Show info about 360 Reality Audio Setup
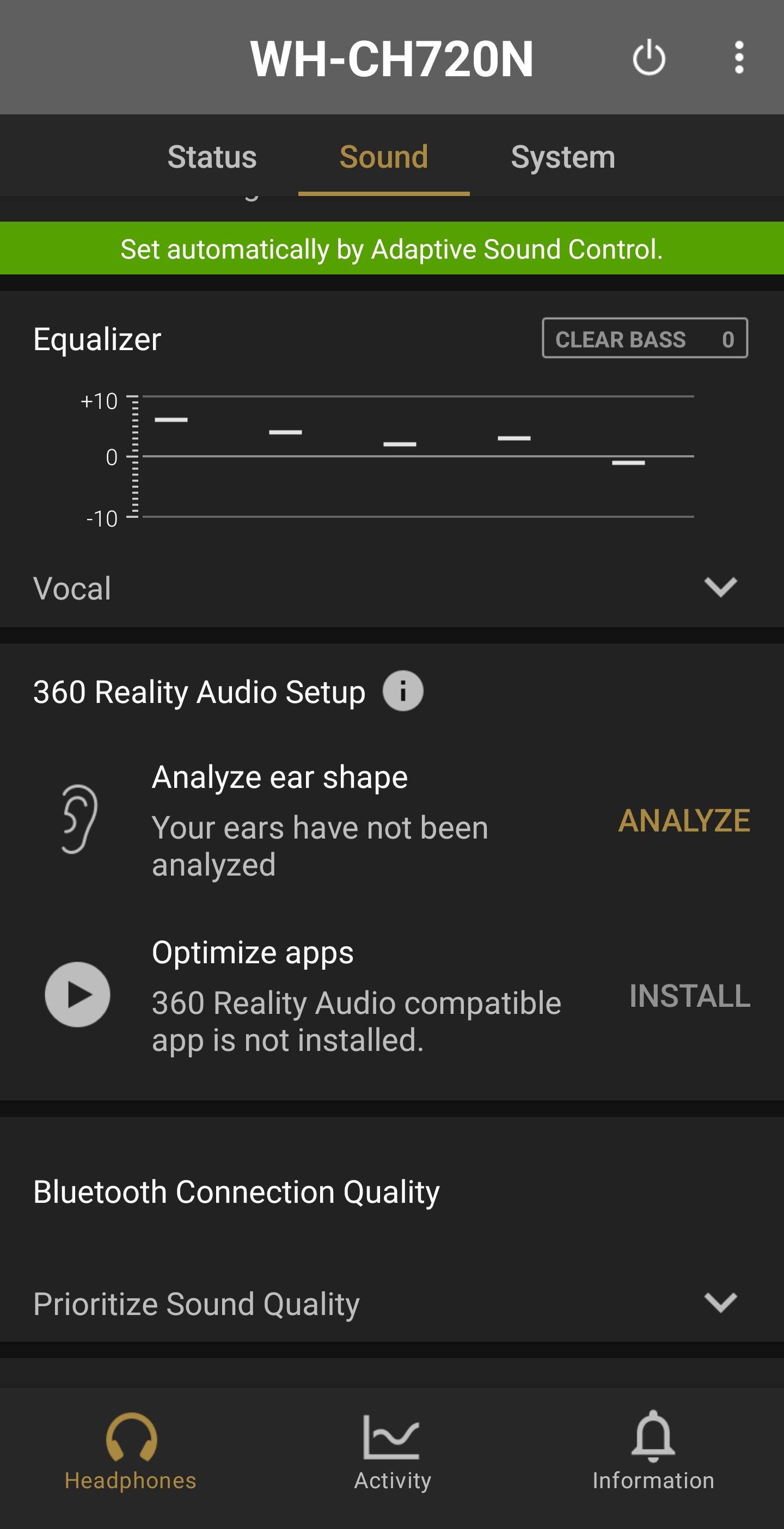This screenshot has height=1529, width=784. (x=402, y=691)
